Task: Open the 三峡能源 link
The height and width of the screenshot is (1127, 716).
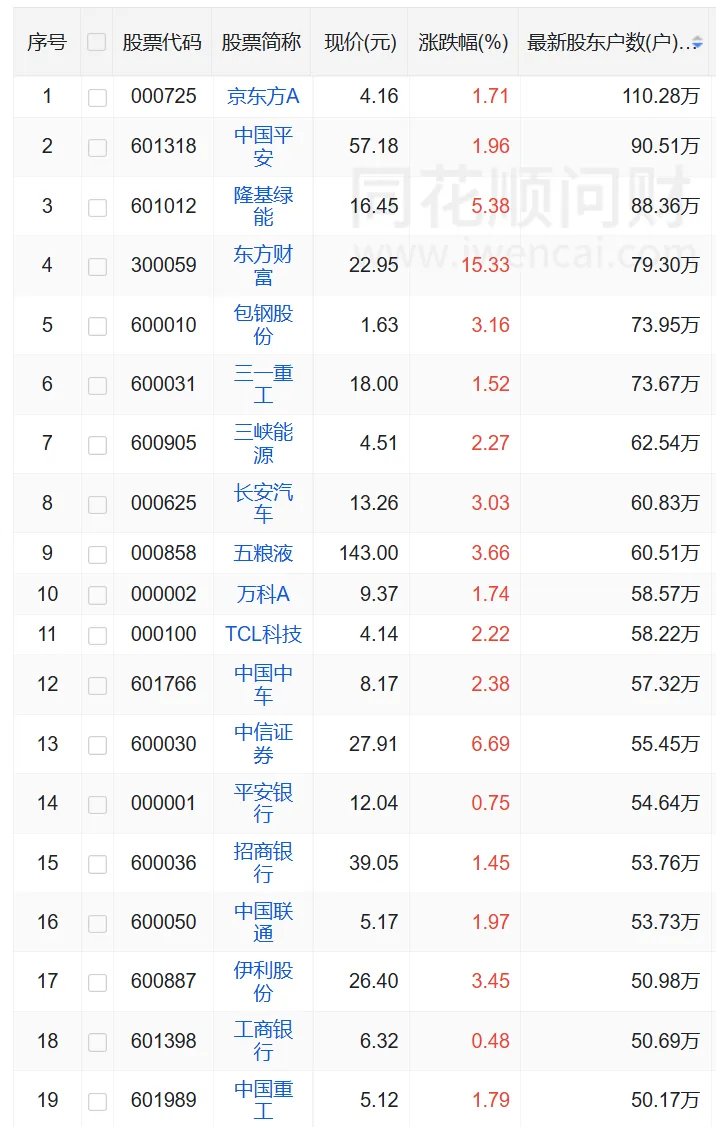Action: pos(263,443)
